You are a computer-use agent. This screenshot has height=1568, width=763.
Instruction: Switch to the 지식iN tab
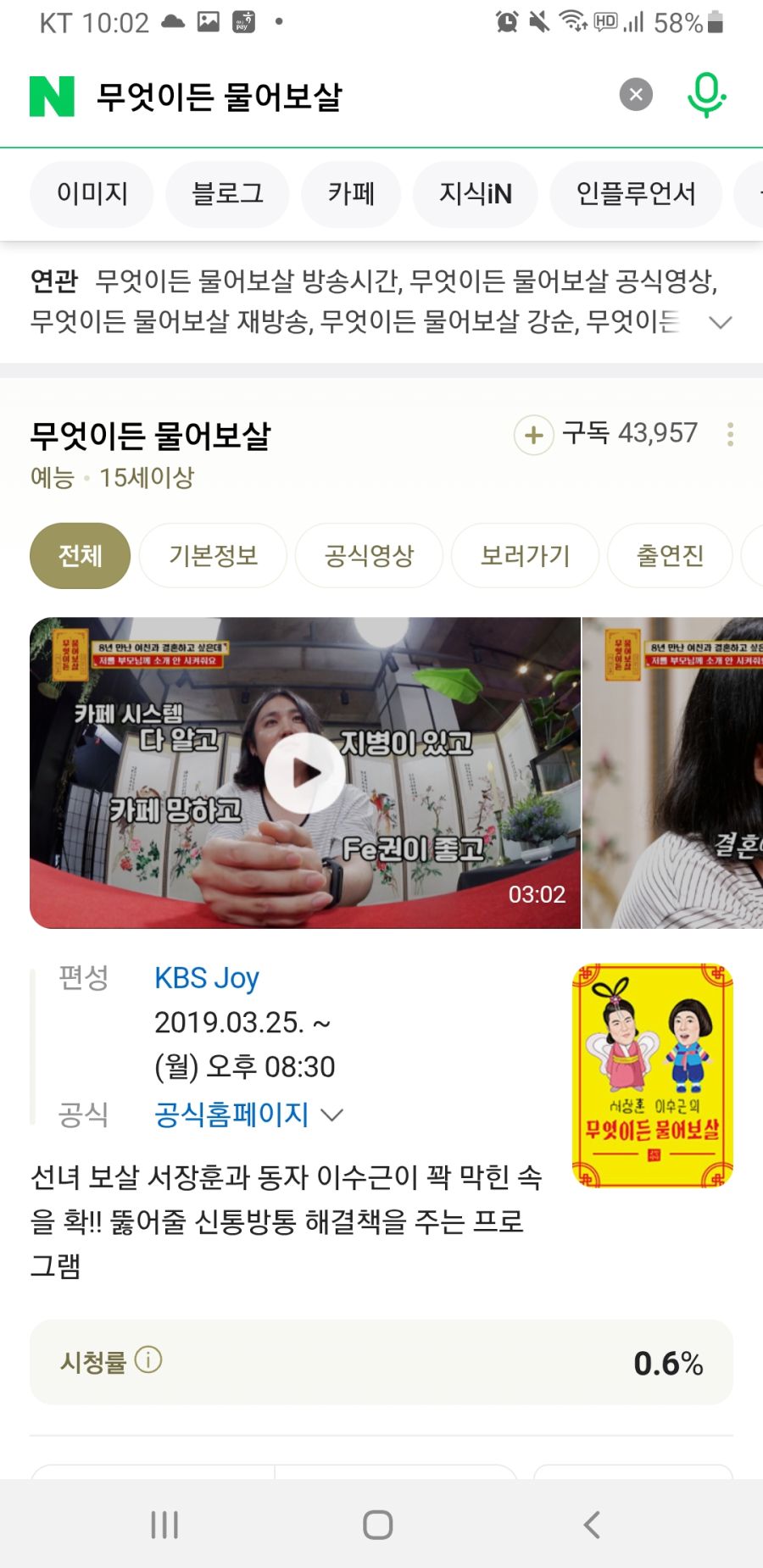click(x=475, y=194)
